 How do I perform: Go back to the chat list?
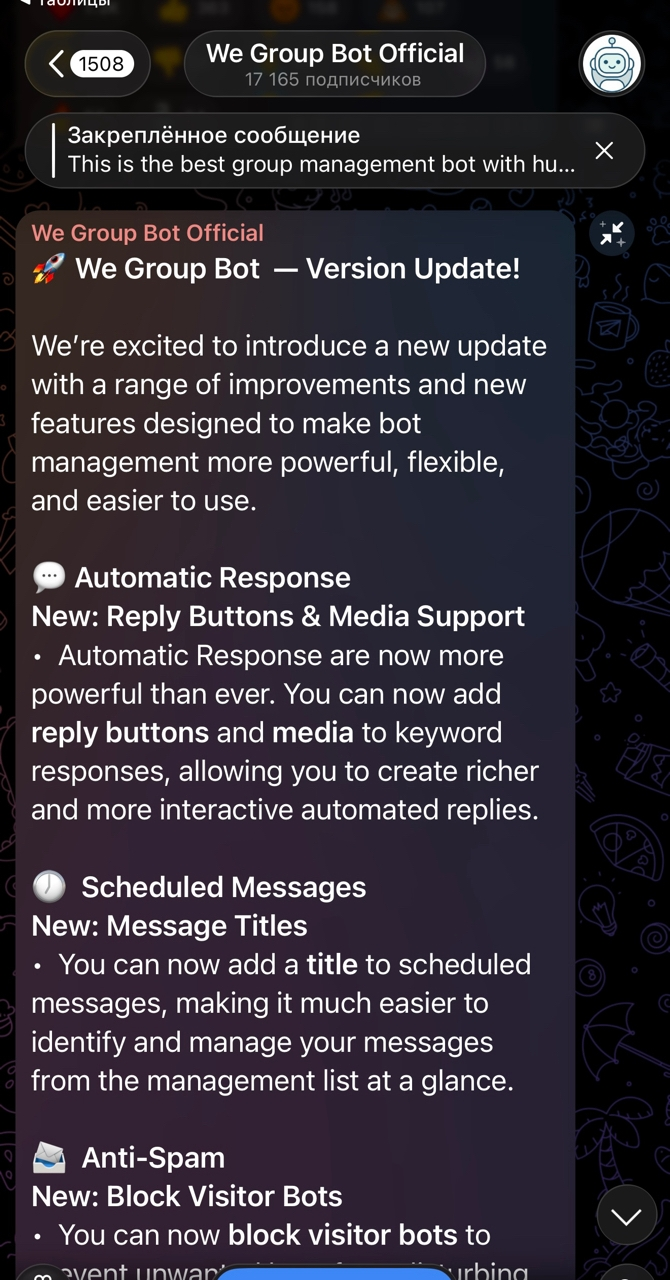87,65
